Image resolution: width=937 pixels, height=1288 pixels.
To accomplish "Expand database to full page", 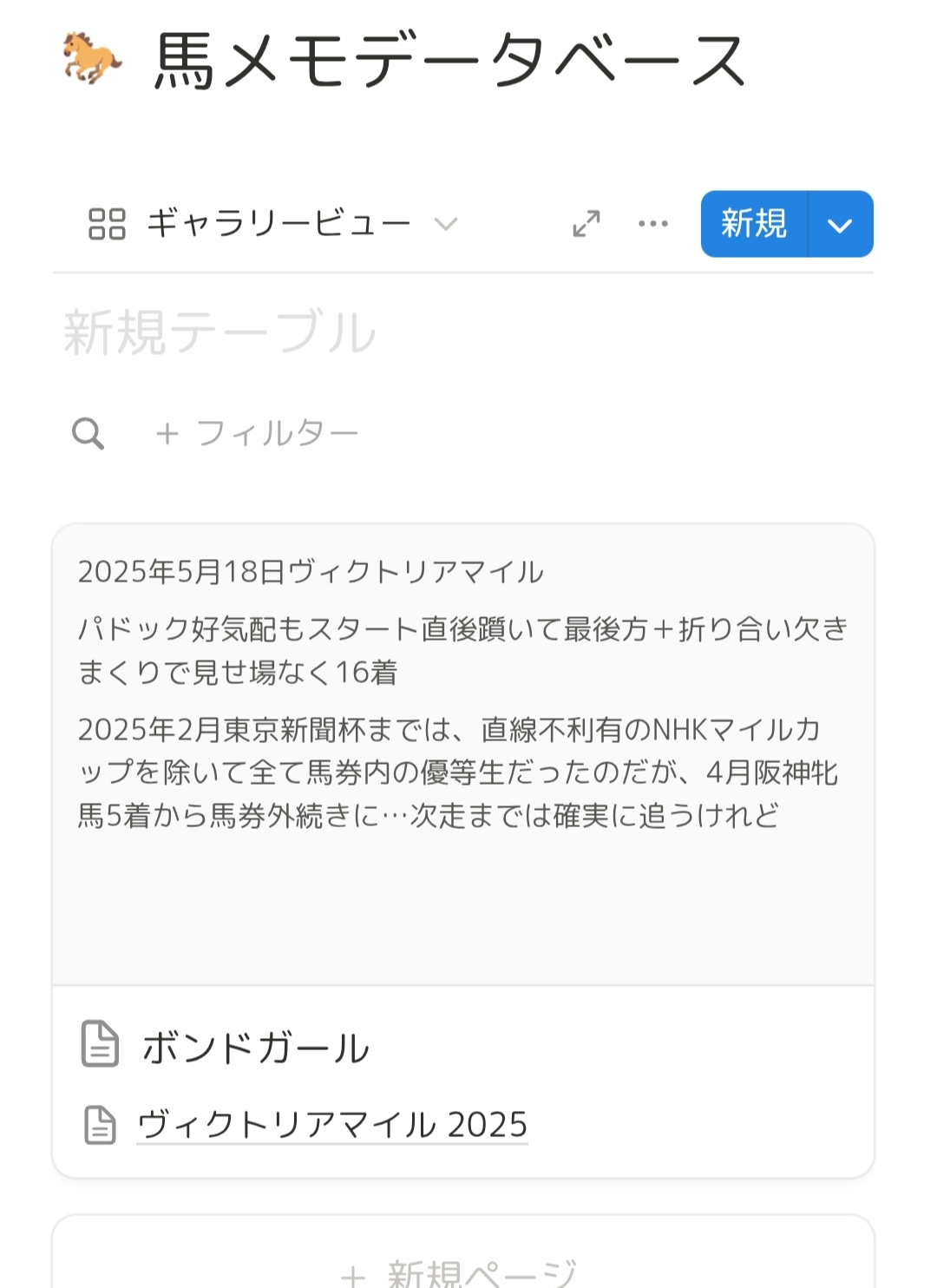I will pyautogui.click(x=586, y=224).
